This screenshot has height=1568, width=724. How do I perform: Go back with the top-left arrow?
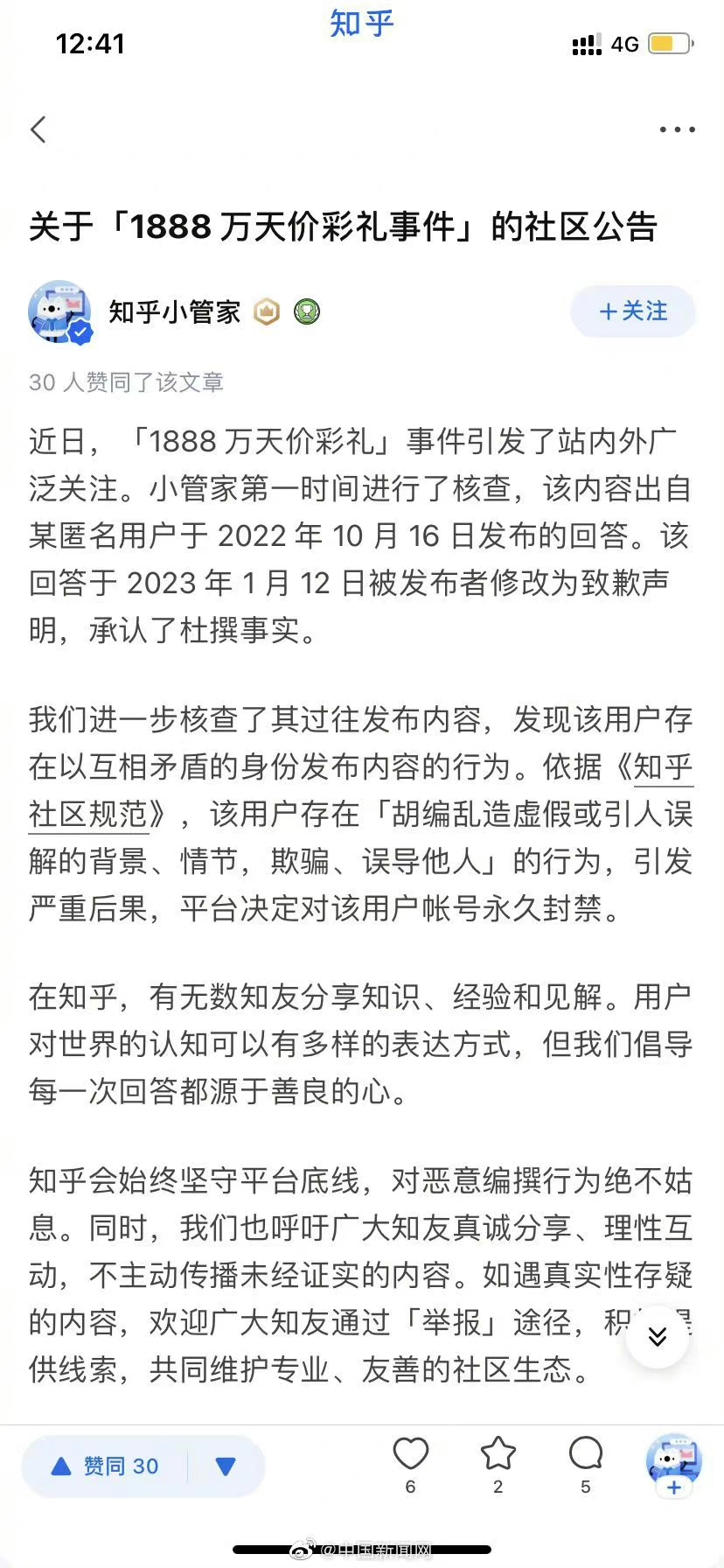(x=38, y=129)
